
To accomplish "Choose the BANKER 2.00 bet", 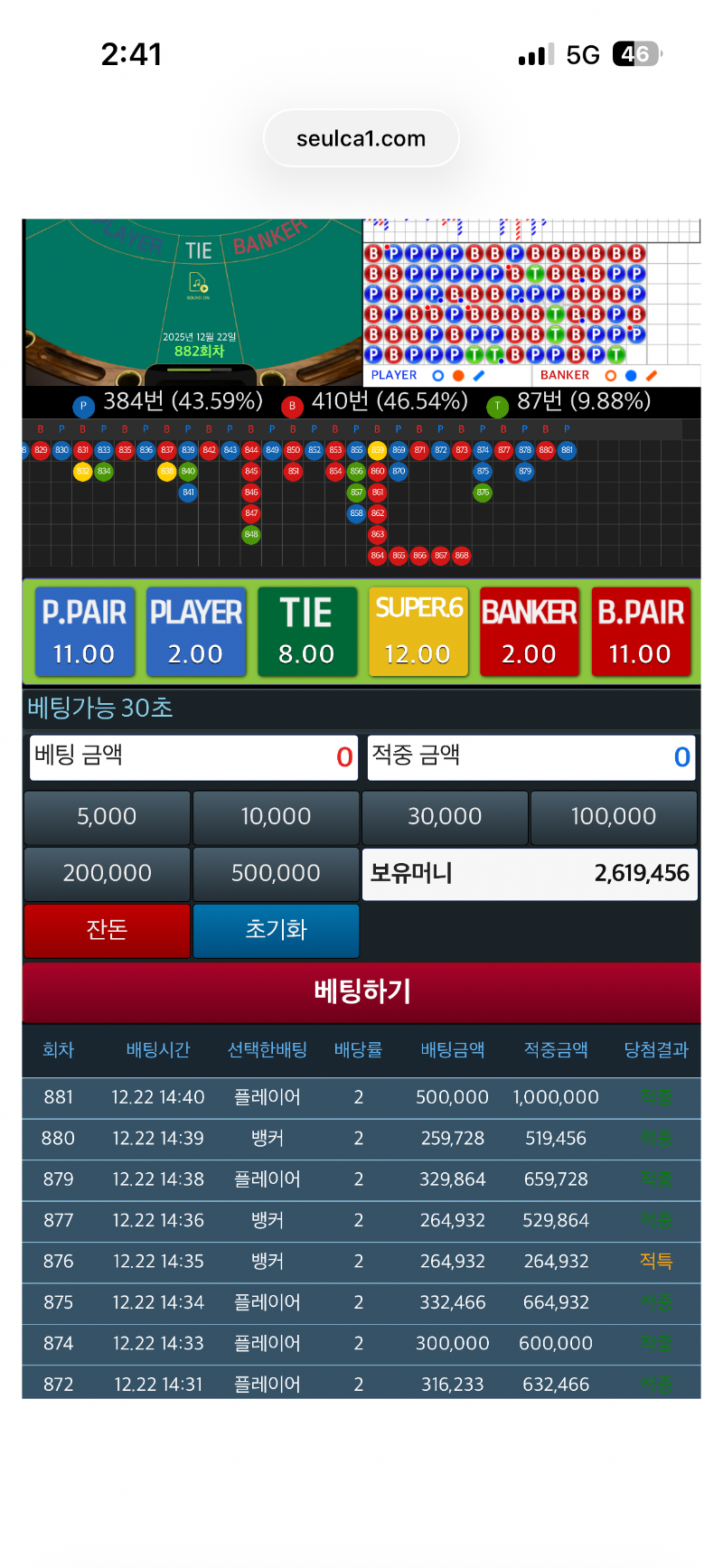I will point(529,632).
